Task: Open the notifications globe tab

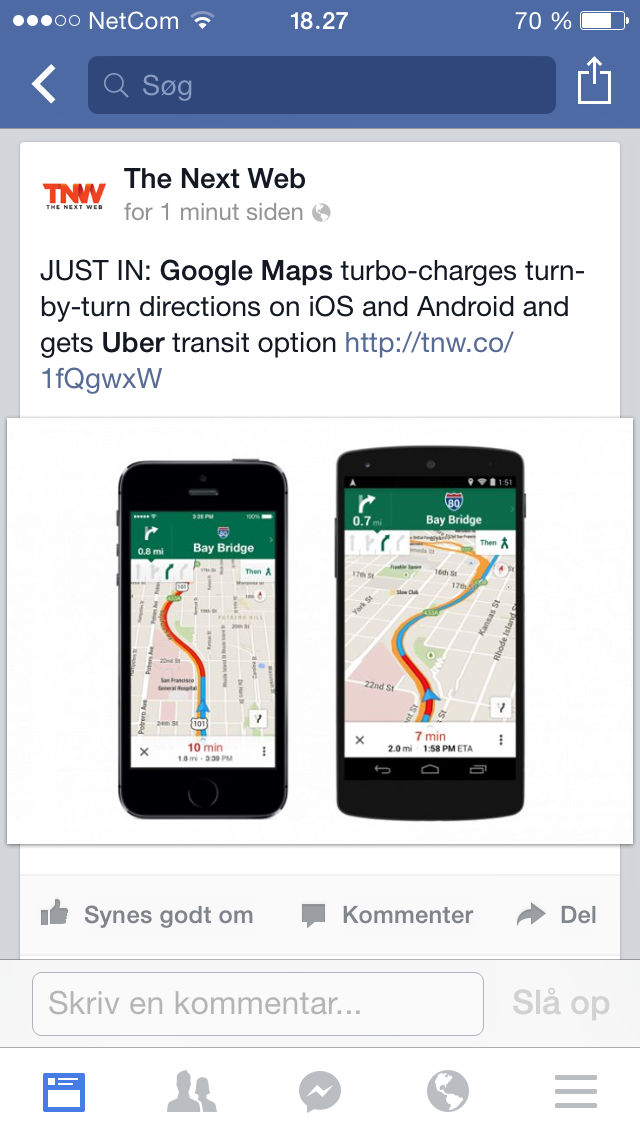Action: click(x=448, y=1092)
